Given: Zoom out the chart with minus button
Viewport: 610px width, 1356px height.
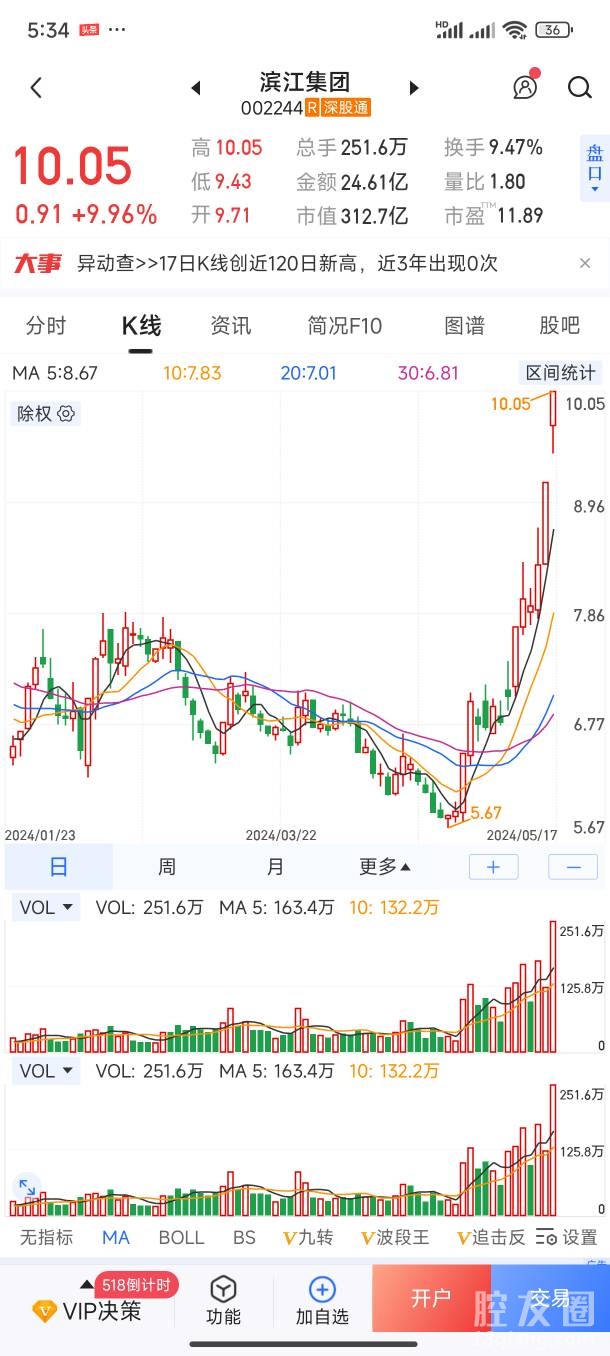Looking at the screenshot, I should coord(573,867).
